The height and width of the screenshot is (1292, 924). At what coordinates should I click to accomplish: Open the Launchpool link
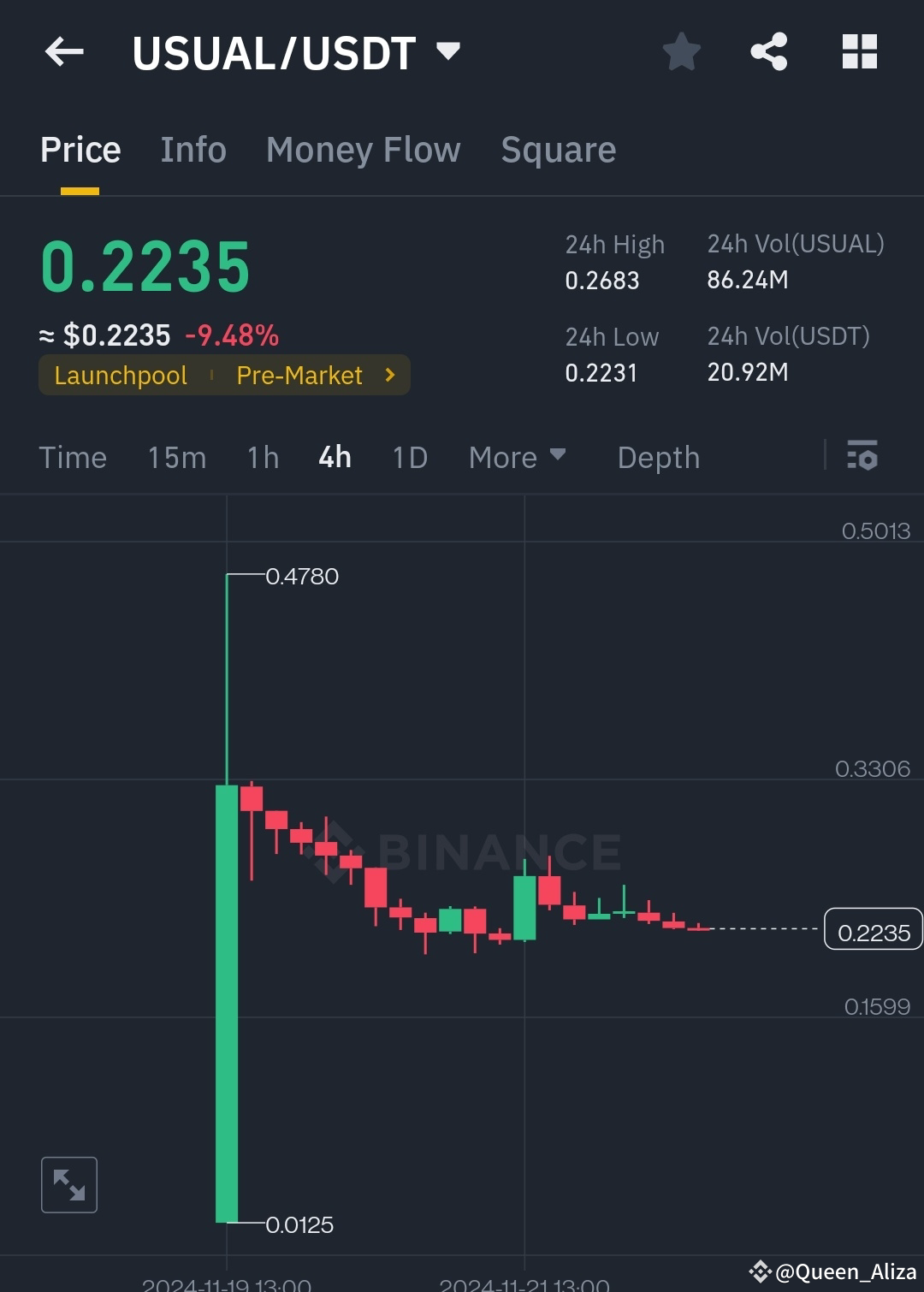click(120, 375)
